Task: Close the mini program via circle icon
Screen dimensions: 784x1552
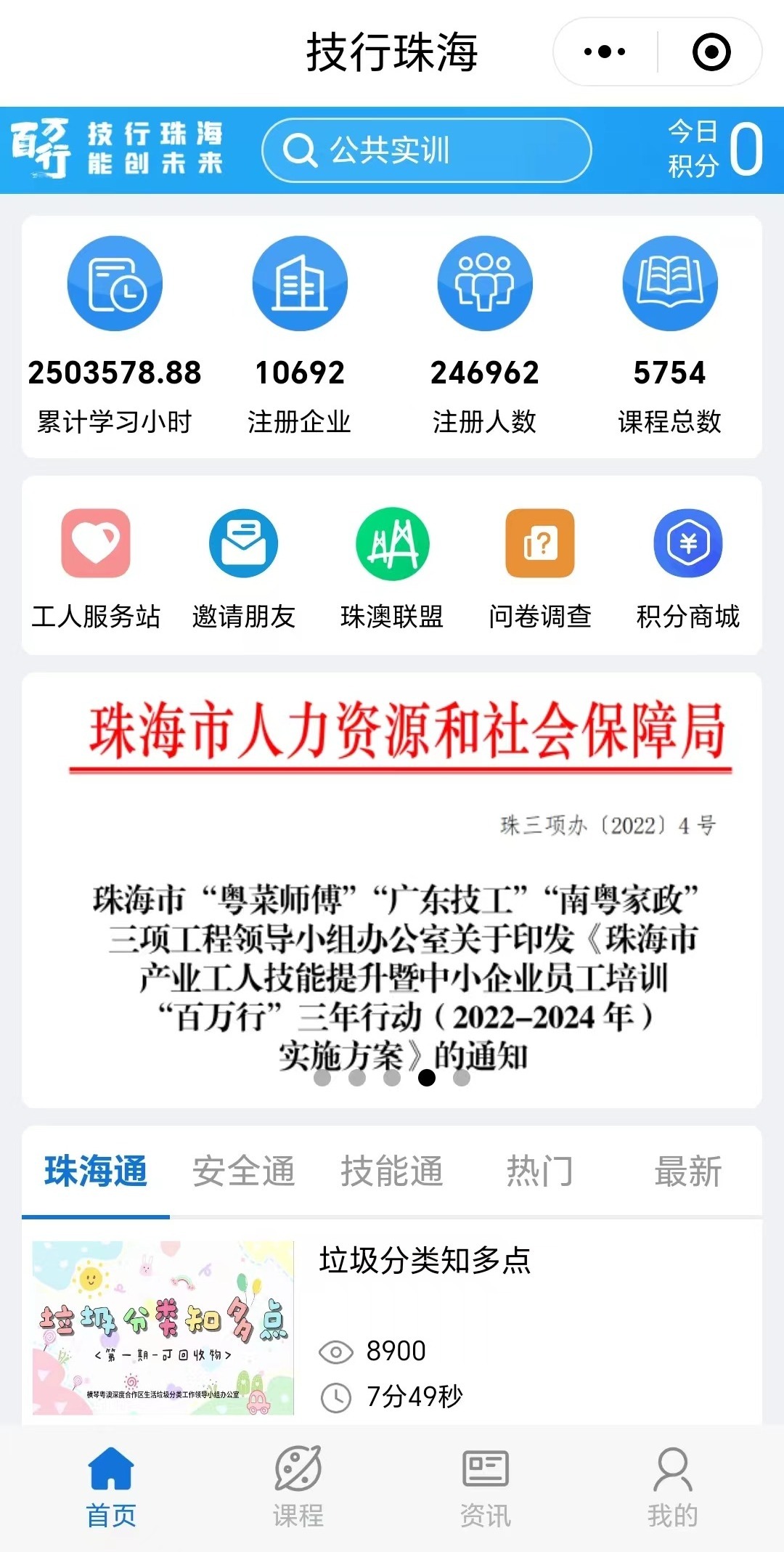Action: [711, 52]
